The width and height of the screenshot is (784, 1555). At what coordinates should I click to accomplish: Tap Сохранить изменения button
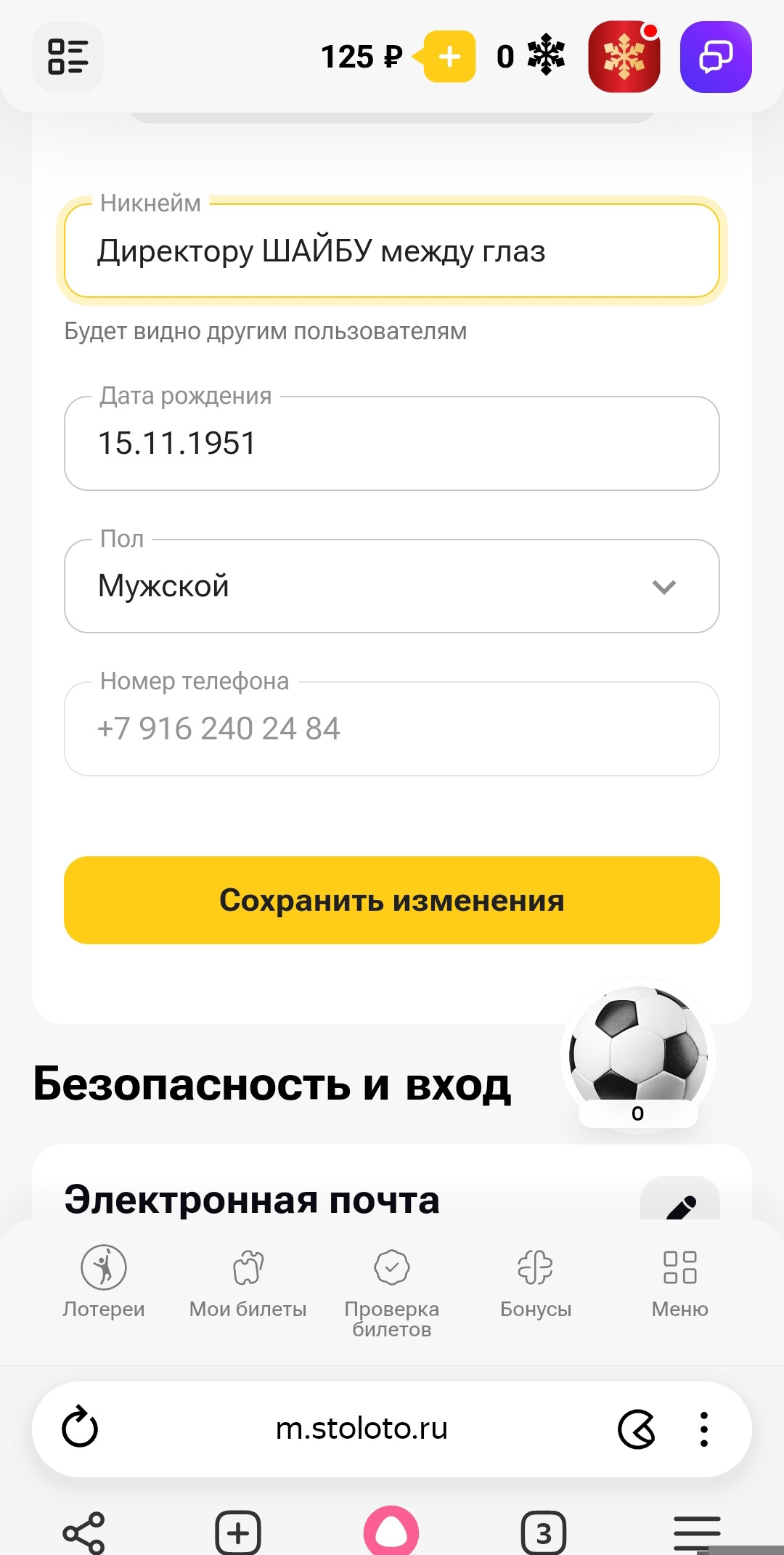(x=392, y=900)
